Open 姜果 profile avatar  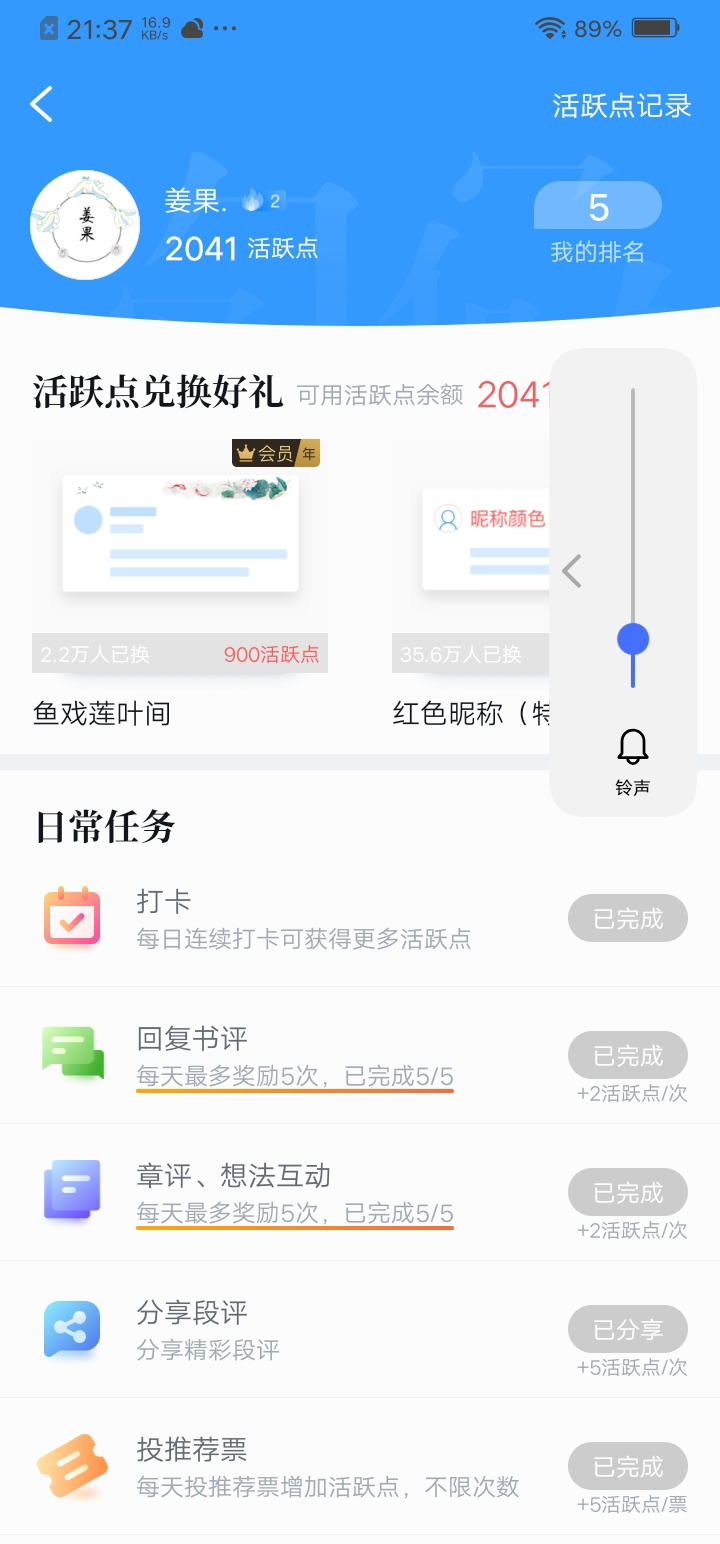pos(85,225)
